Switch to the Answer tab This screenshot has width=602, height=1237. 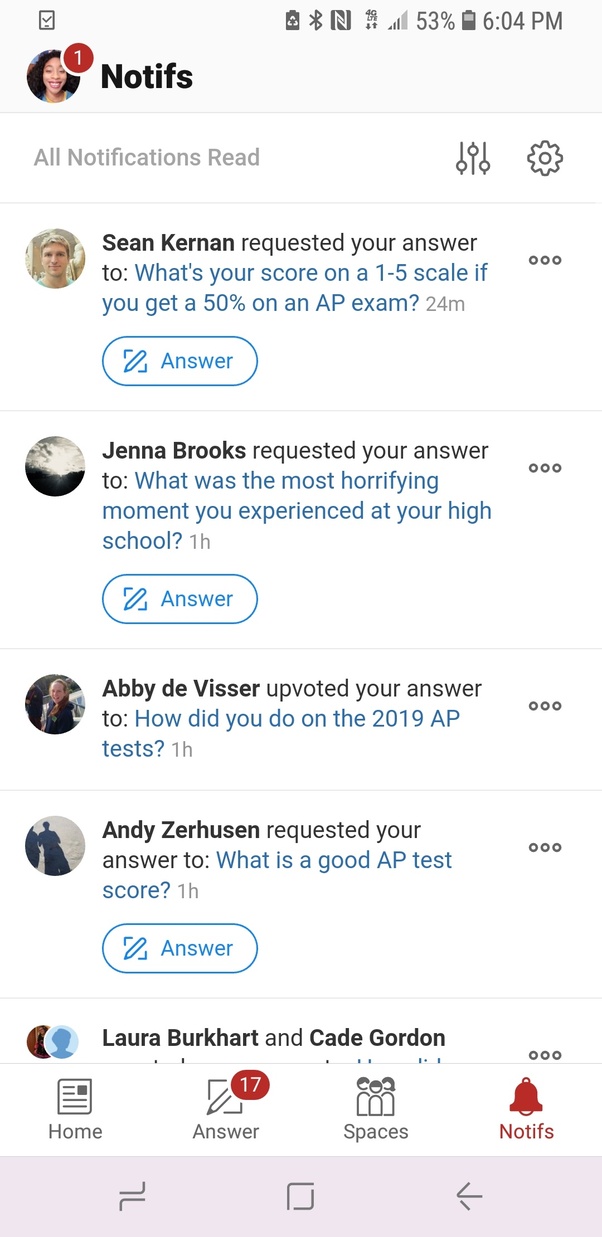click(226, 1110)
